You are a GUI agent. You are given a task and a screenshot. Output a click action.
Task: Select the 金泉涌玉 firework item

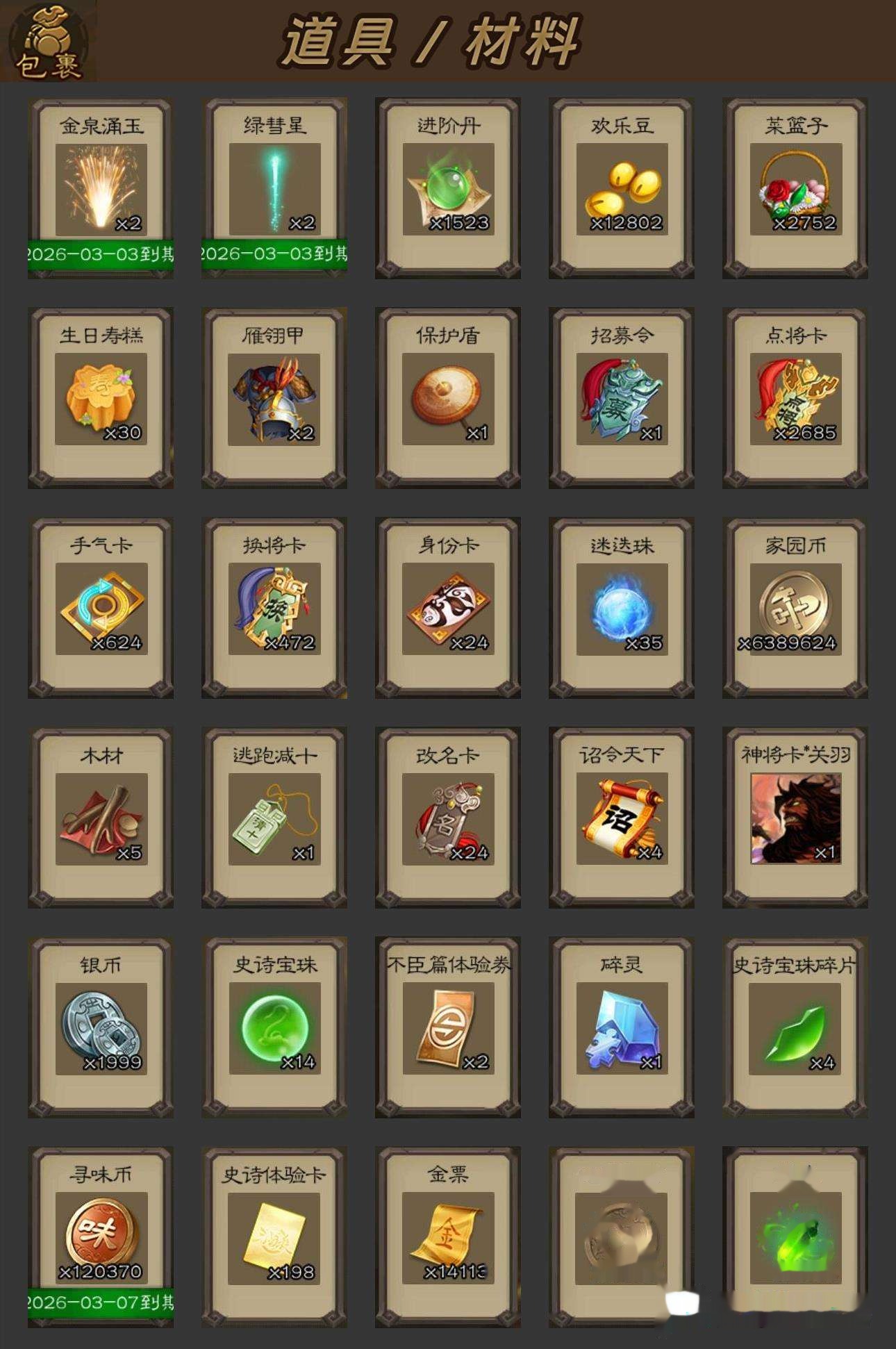(101, 189)
